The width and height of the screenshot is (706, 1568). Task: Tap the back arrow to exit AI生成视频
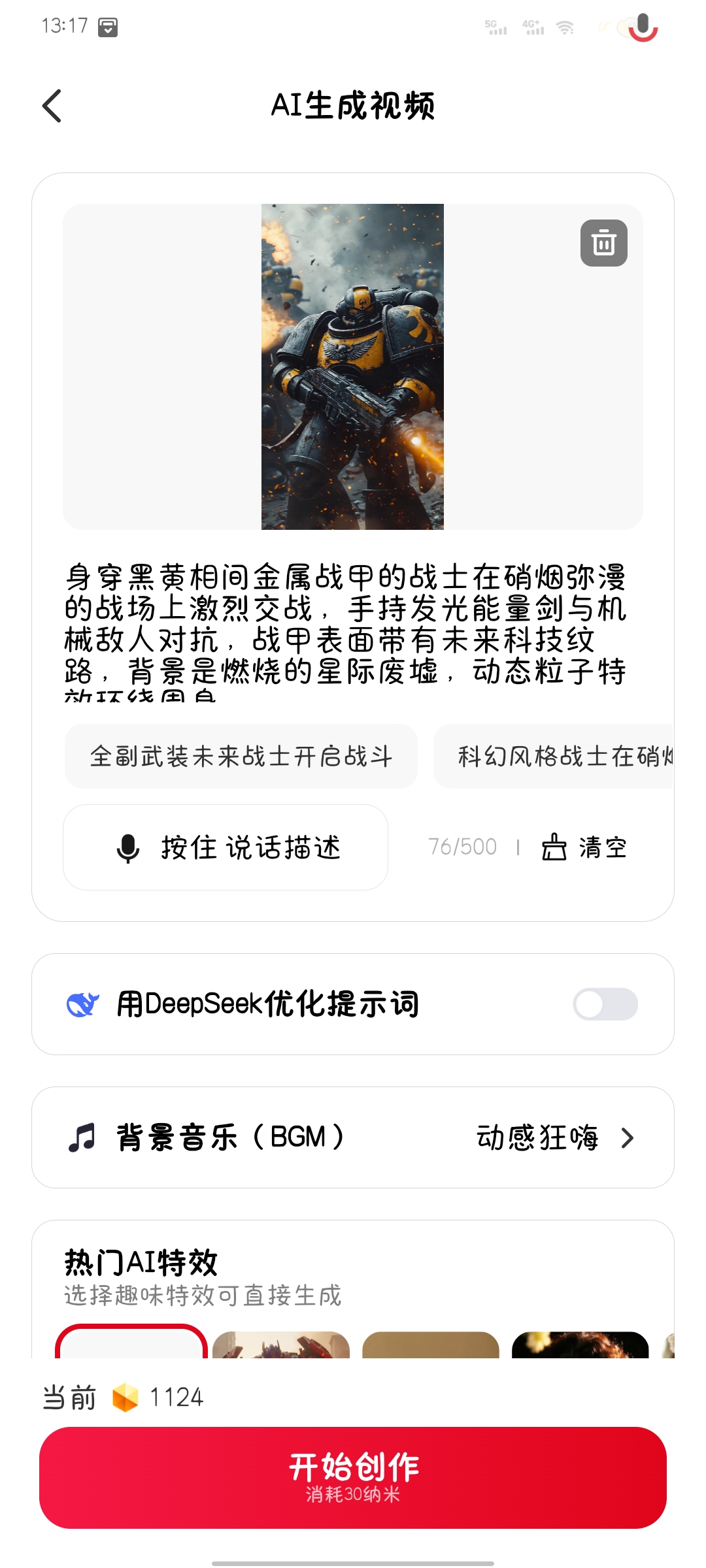pyautogui.click(x=52, y=106)
